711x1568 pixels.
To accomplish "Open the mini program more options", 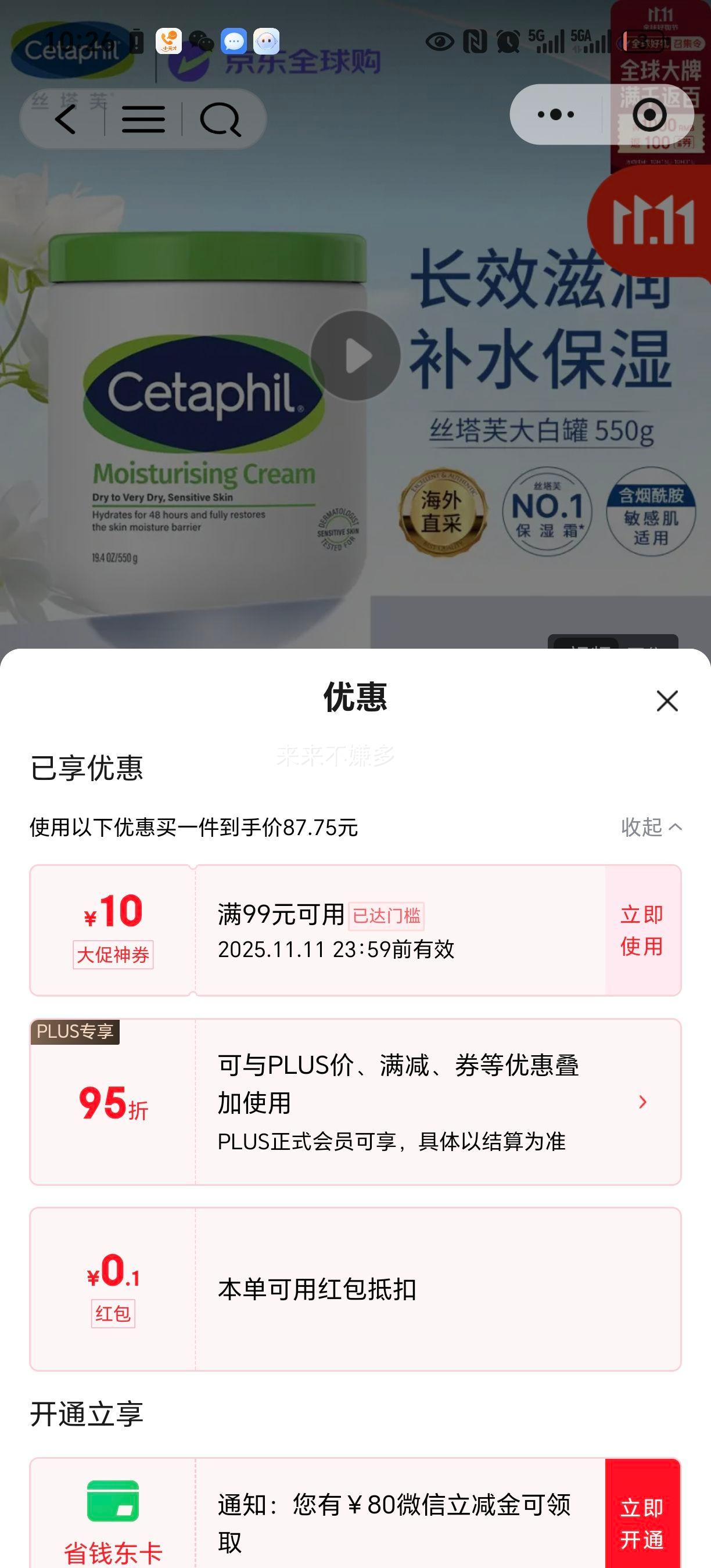I will coord(555,114).
